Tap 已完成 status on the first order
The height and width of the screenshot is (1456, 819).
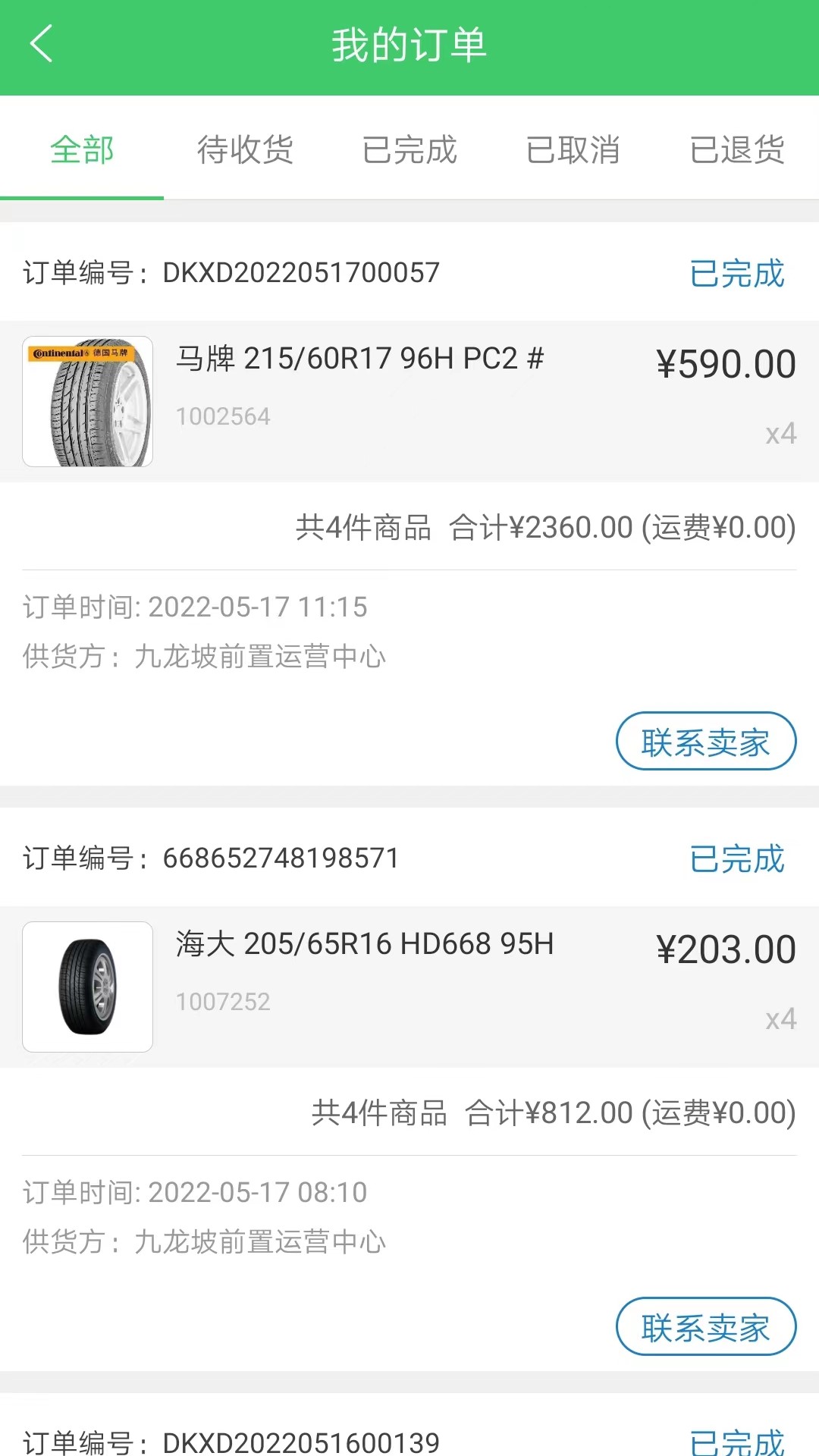(x=736, y=275)
